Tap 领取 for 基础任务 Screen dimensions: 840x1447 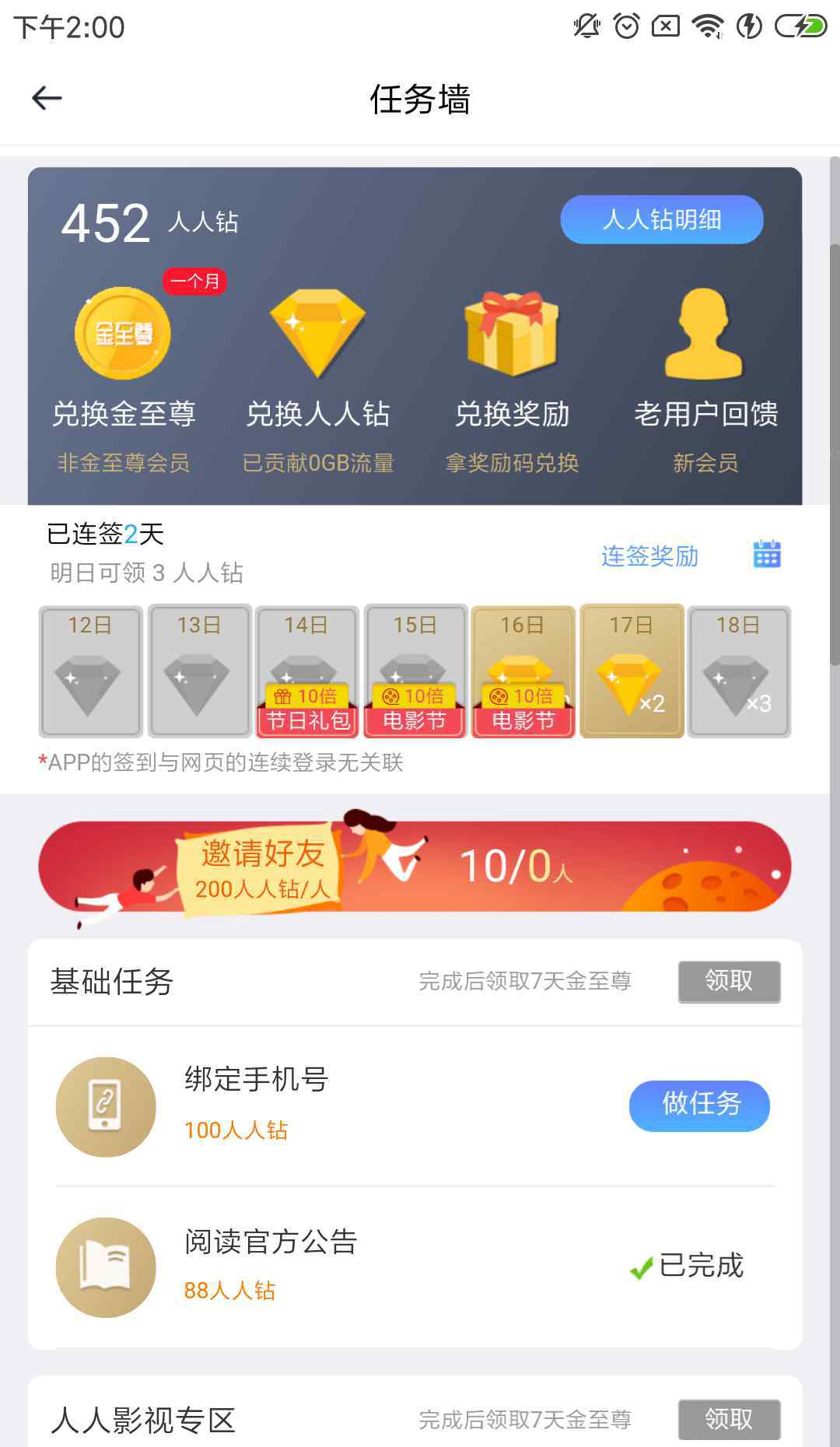pyautogui.click(x=729, y=981)
